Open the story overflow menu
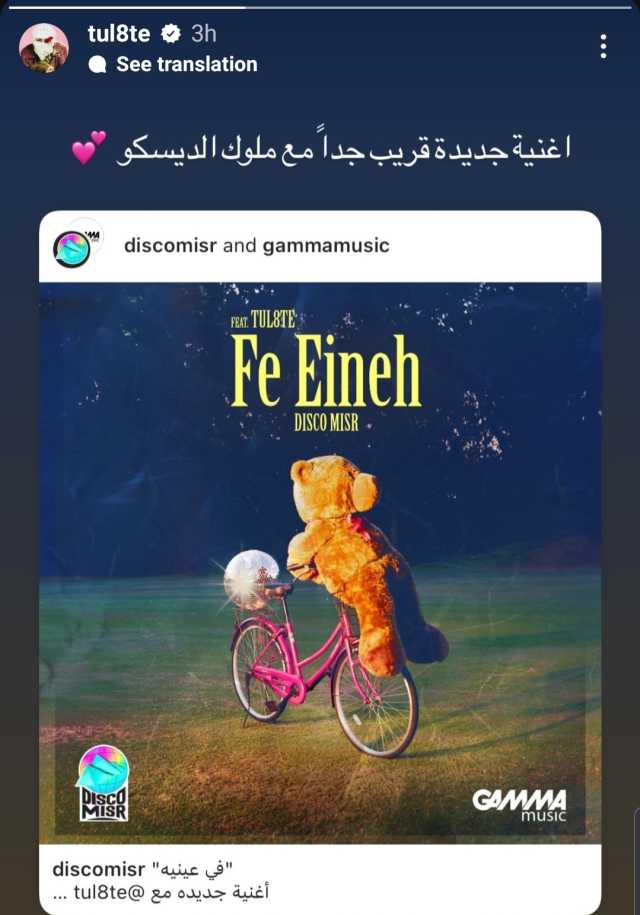This screenshot has width=640, height=915. (x=603, y=47)
